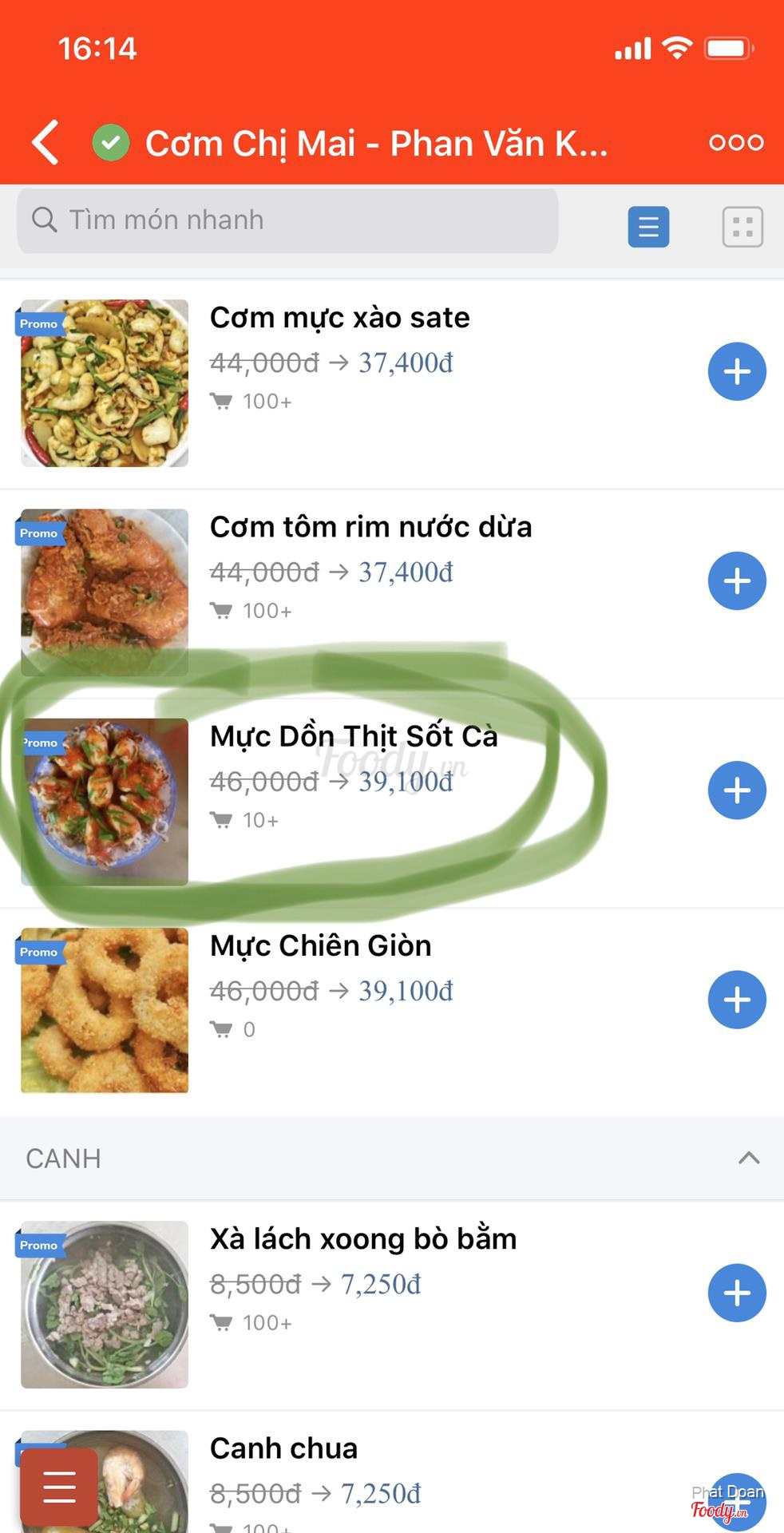Switch to grid view layout
This screenshot has height=1533, width=784.
pos(742,227)
